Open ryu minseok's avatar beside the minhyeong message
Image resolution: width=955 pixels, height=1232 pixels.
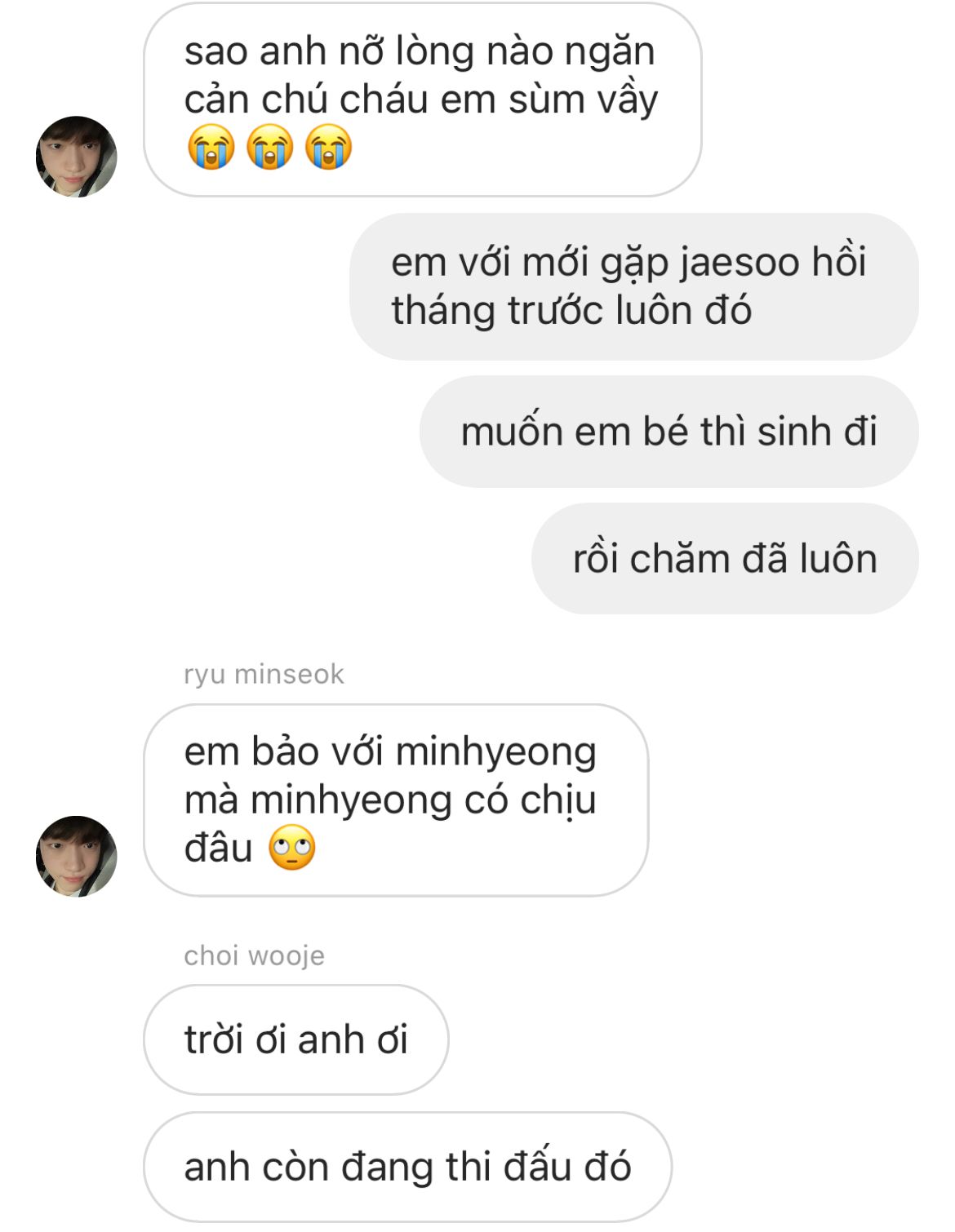76,856
